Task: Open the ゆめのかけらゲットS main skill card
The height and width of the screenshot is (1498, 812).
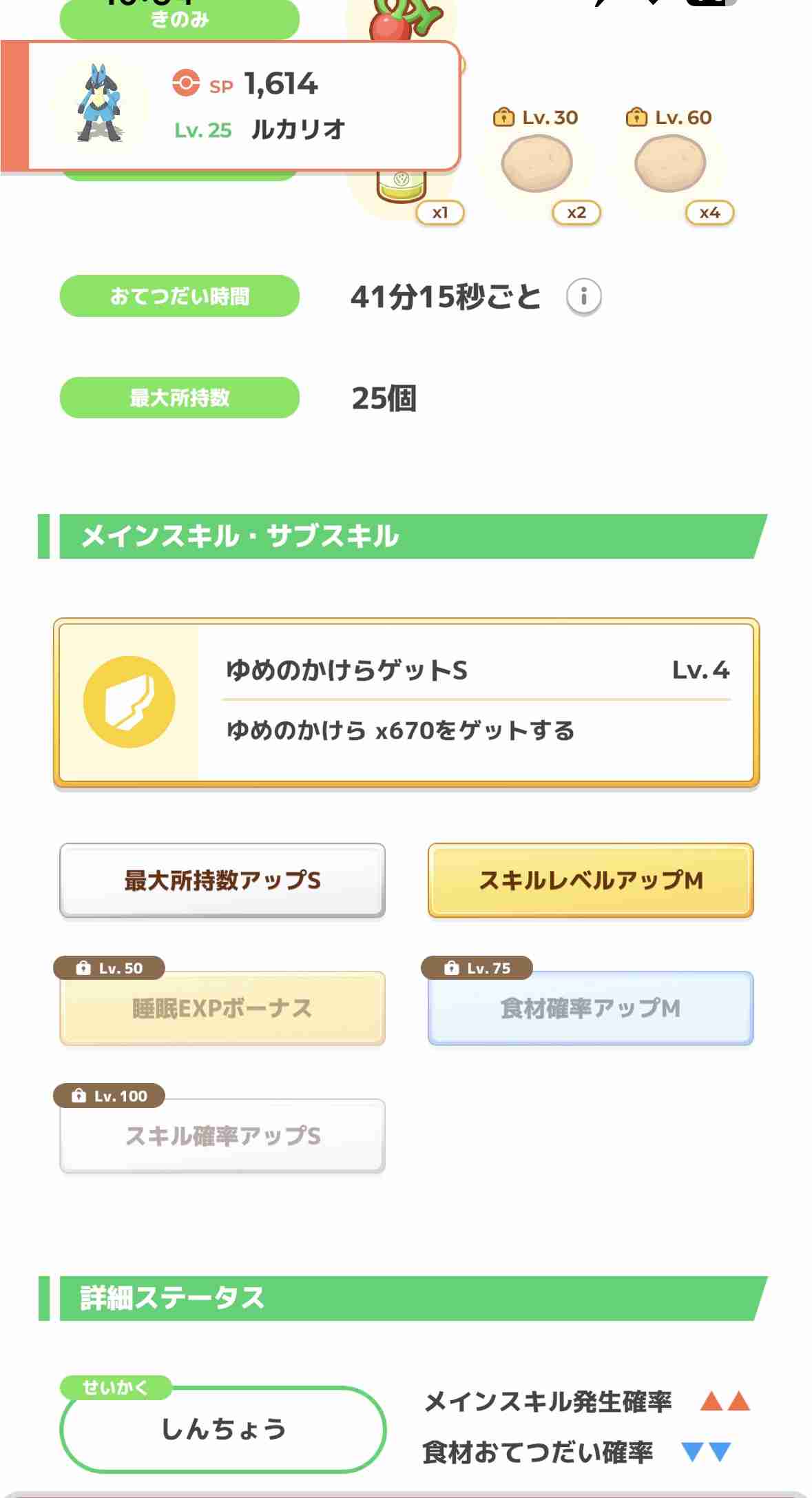Action: (406, 702)
